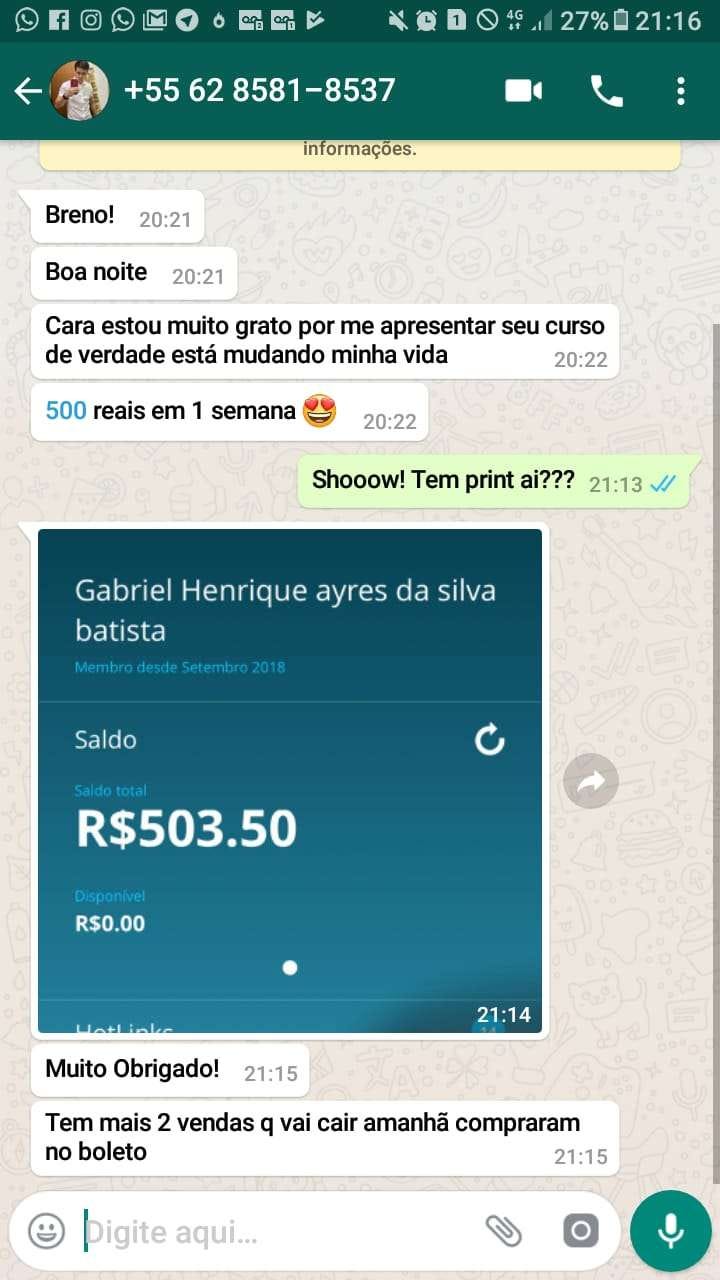The height and width of the screenshot is (1280, 720).
Task: Start a video call
Action: tap(523, 92)
